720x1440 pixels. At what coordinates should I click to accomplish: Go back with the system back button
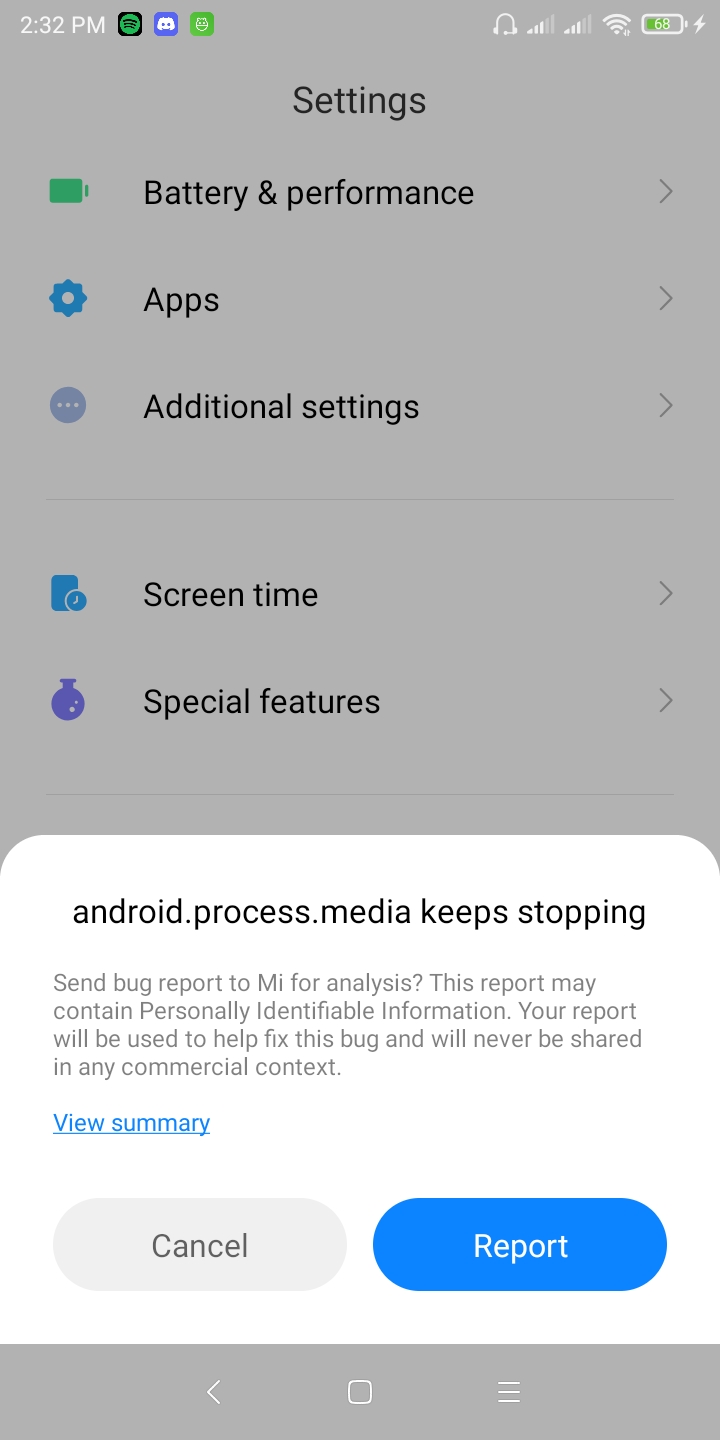click(213, 1392)
